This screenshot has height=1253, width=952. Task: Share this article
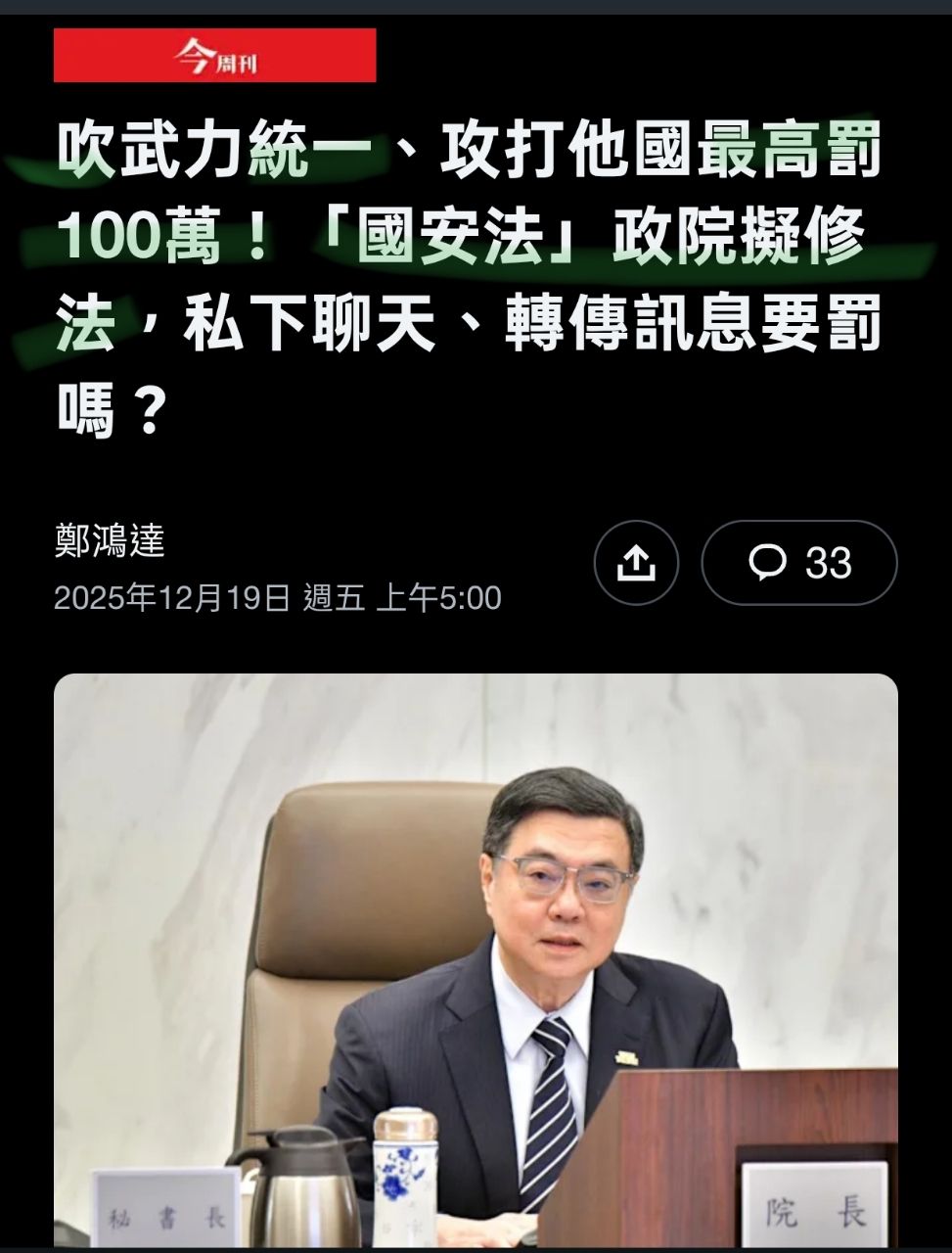tap(636, 563)
